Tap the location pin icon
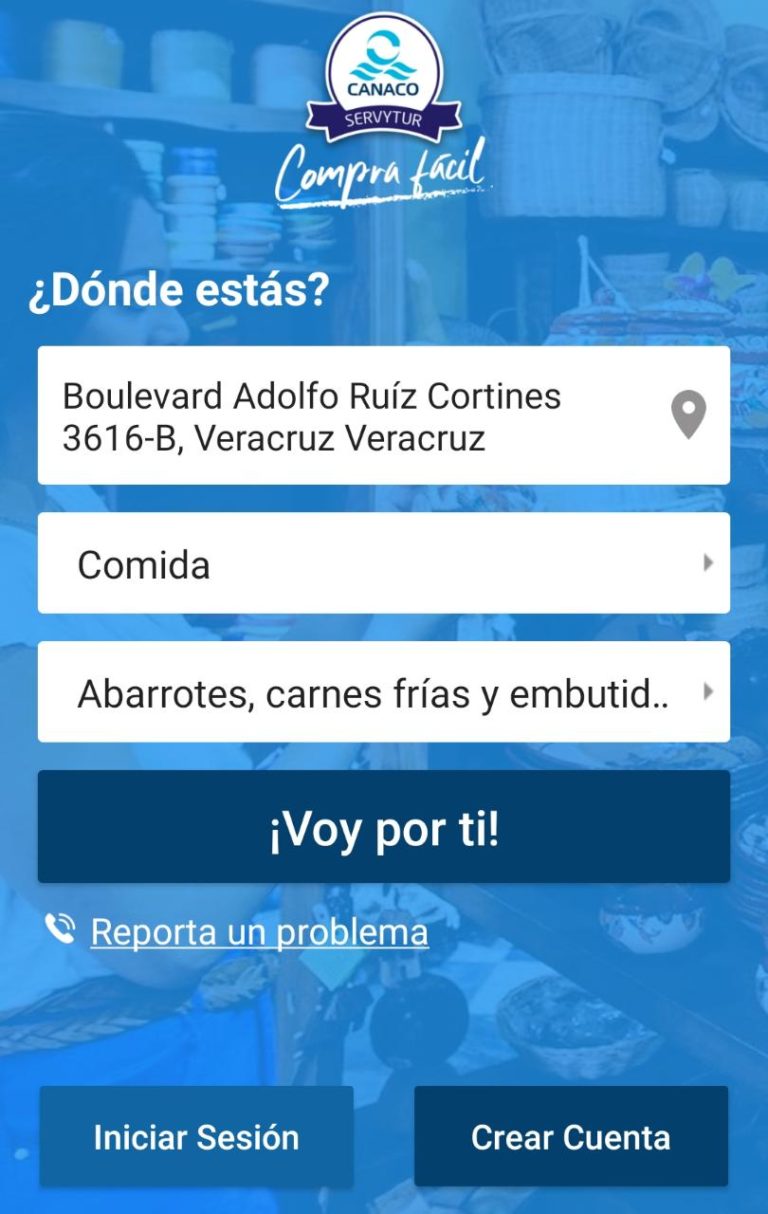The height and width of the screenshot is (1214, 768). [688, 415]
